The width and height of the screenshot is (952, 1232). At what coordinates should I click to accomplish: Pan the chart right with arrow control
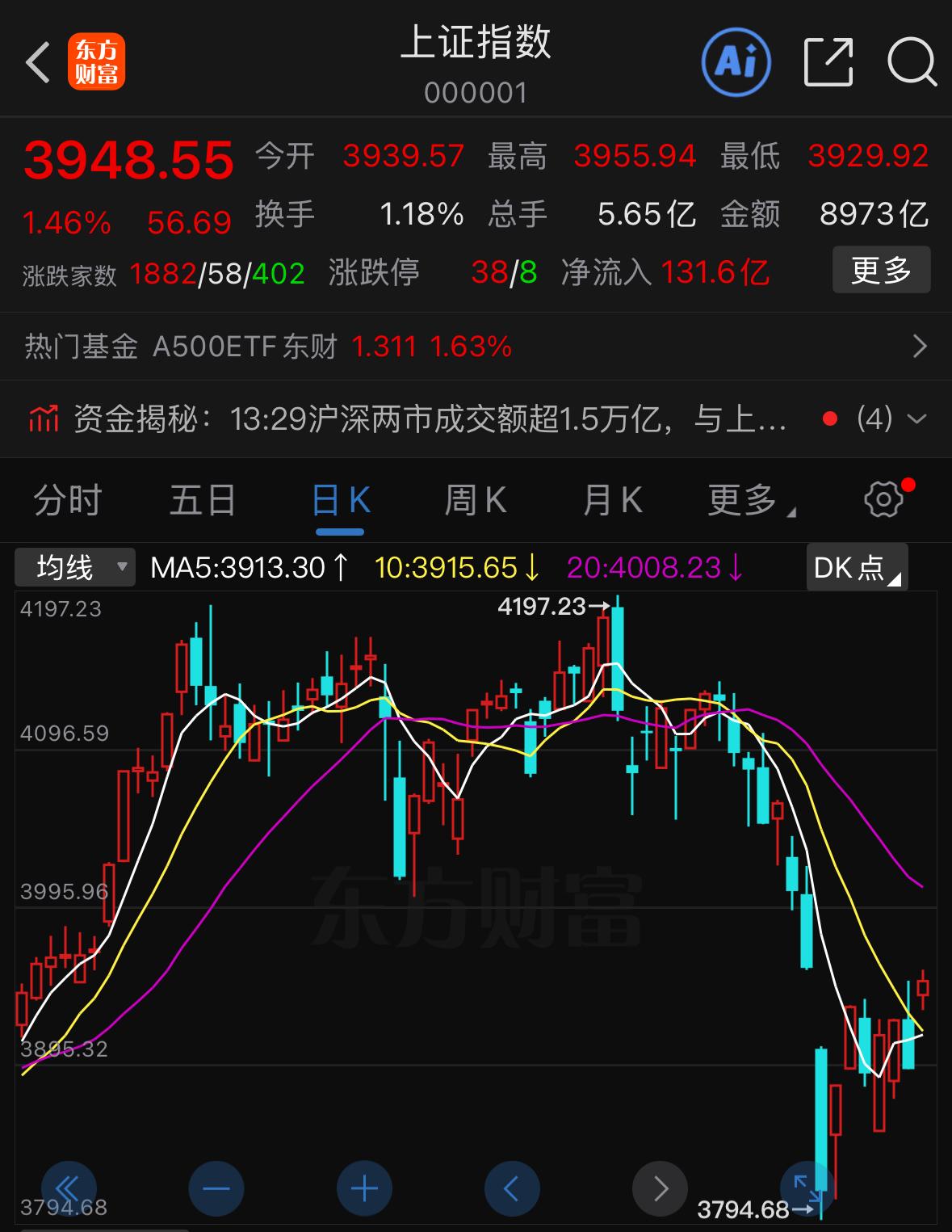(658, 1188)
